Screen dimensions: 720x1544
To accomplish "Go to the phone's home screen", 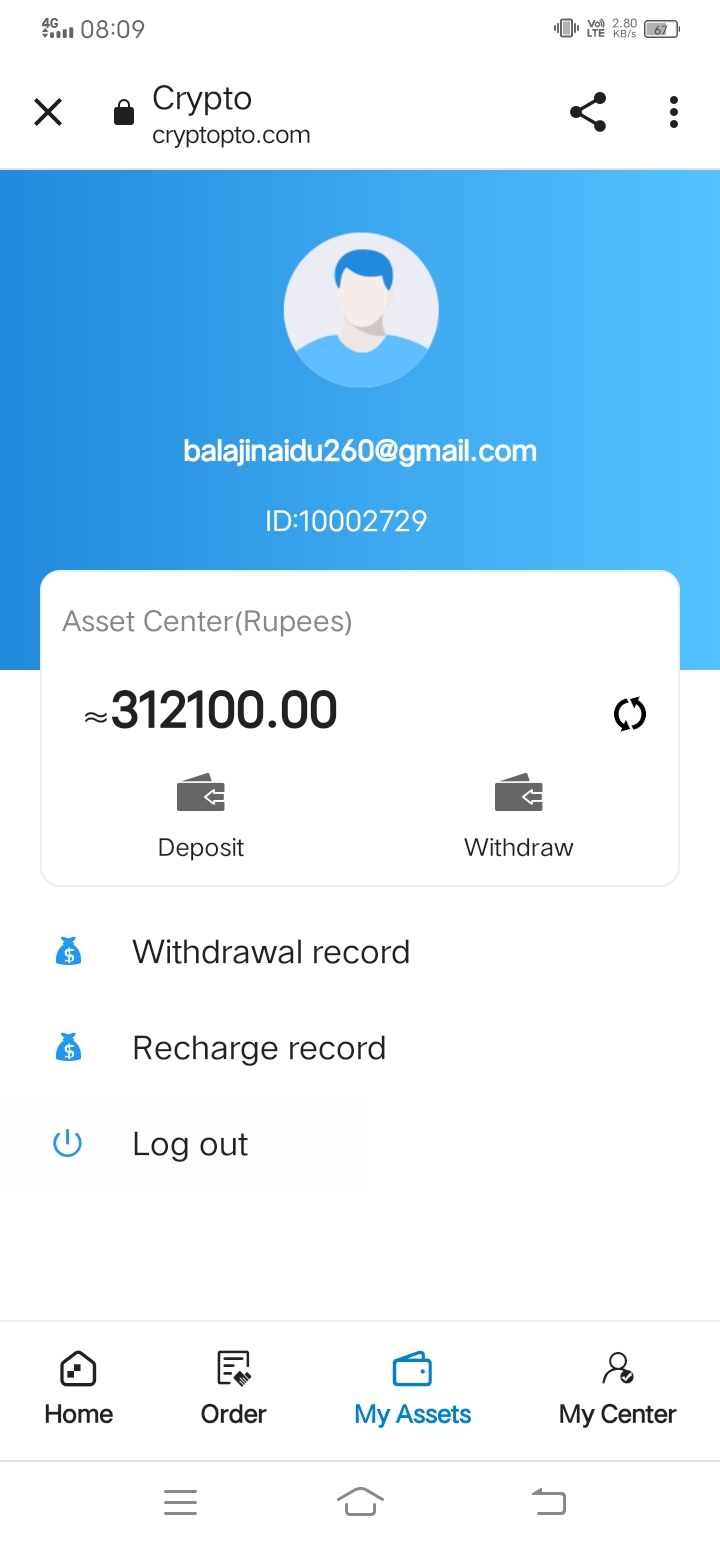I will (x=361, y=1501).
